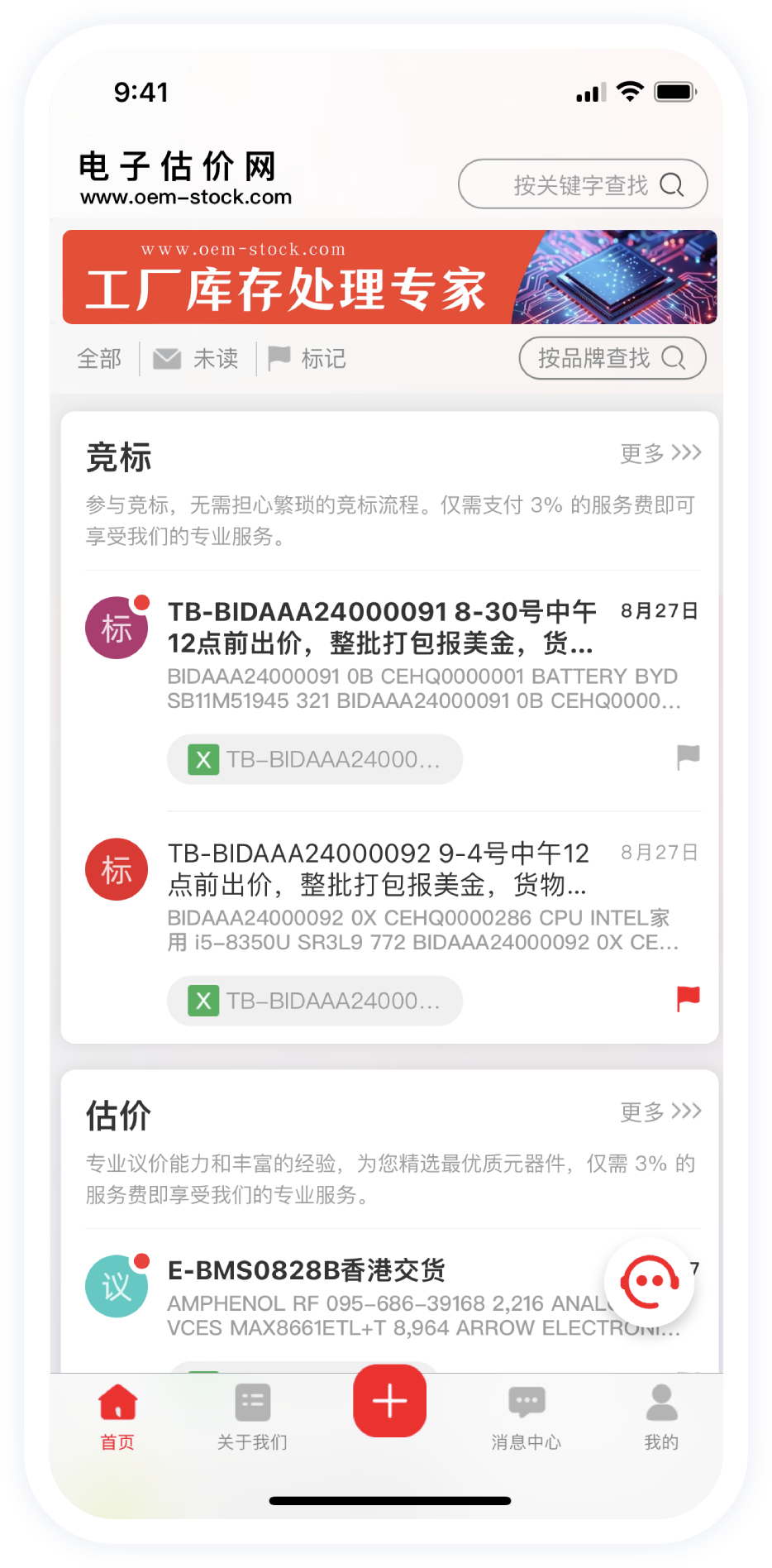Open 更多 in the 竞标 section
Viewport: 772px width, 1568px height.
[x=660, y=453]
